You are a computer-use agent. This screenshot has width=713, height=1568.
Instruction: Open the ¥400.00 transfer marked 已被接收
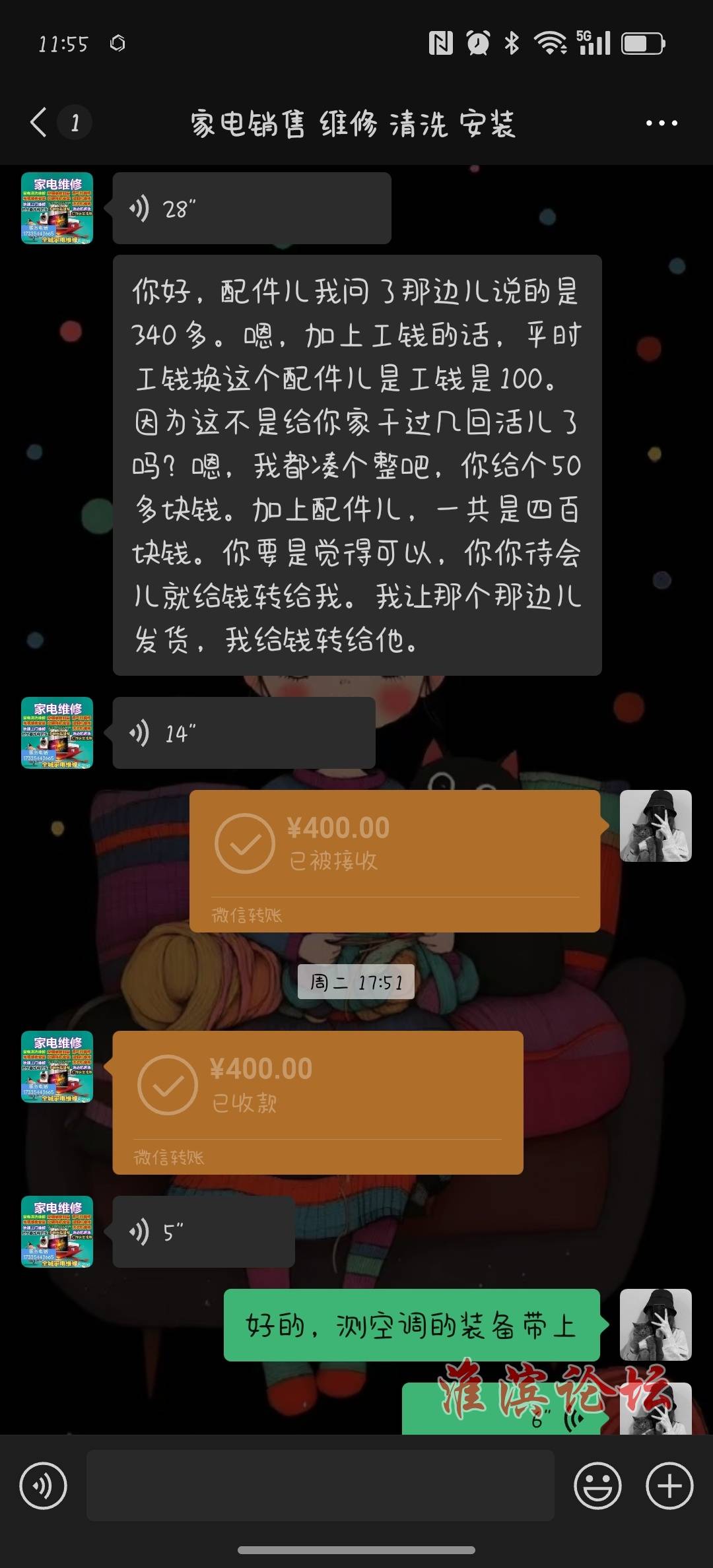coord(394,860)
